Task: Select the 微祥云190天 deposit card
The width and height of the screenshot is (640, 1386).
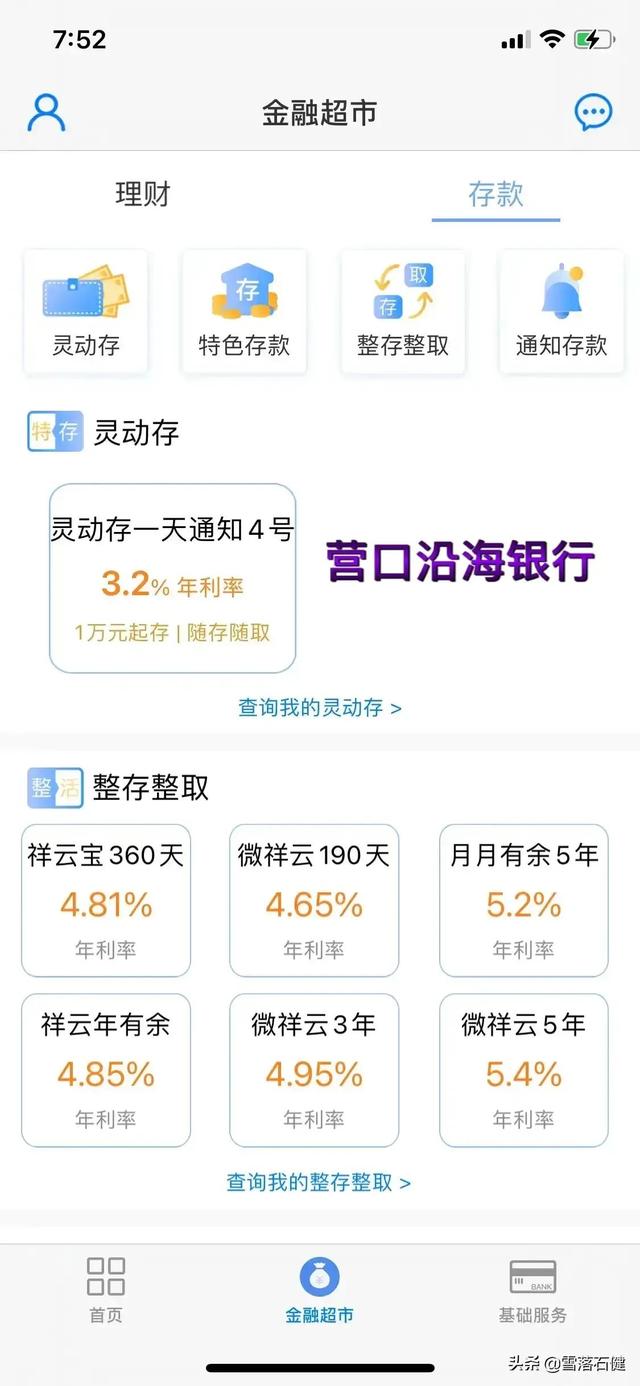Action: coord(314,900)
